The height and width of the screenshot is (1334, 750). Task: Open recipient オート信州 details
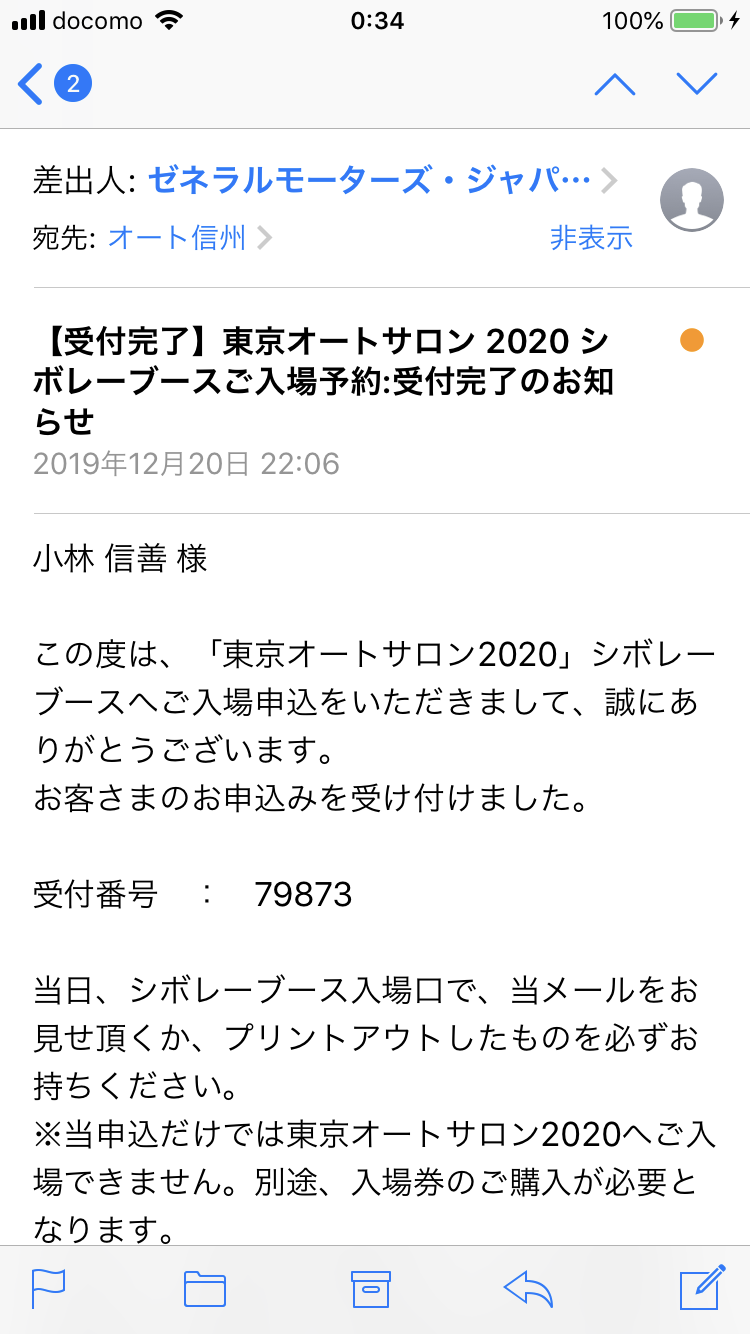[x=177, y=238]
